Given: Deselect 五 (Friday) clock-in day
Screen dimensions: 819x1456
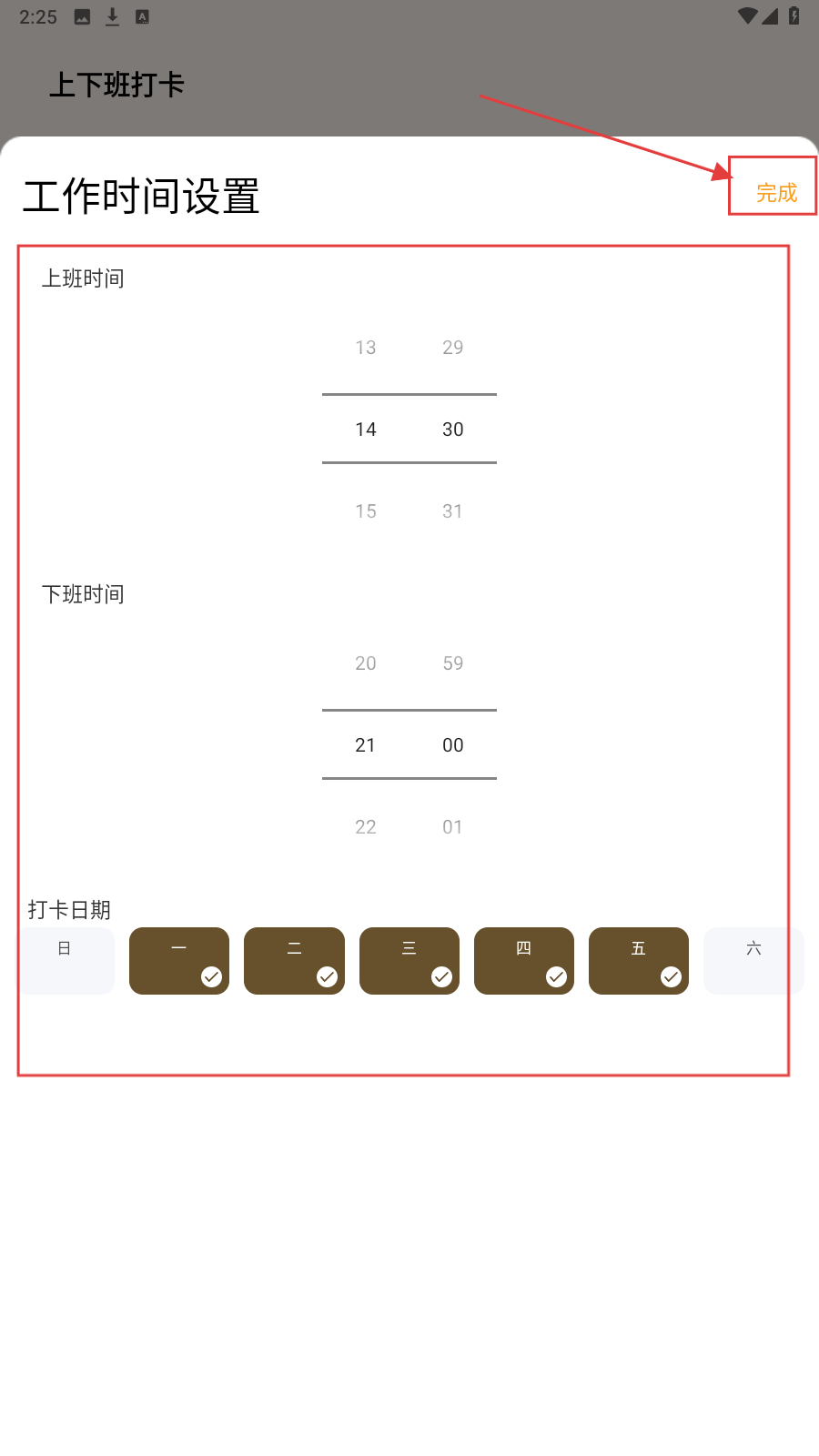Looking at the screenshot, I should click(x=639, y=960).
